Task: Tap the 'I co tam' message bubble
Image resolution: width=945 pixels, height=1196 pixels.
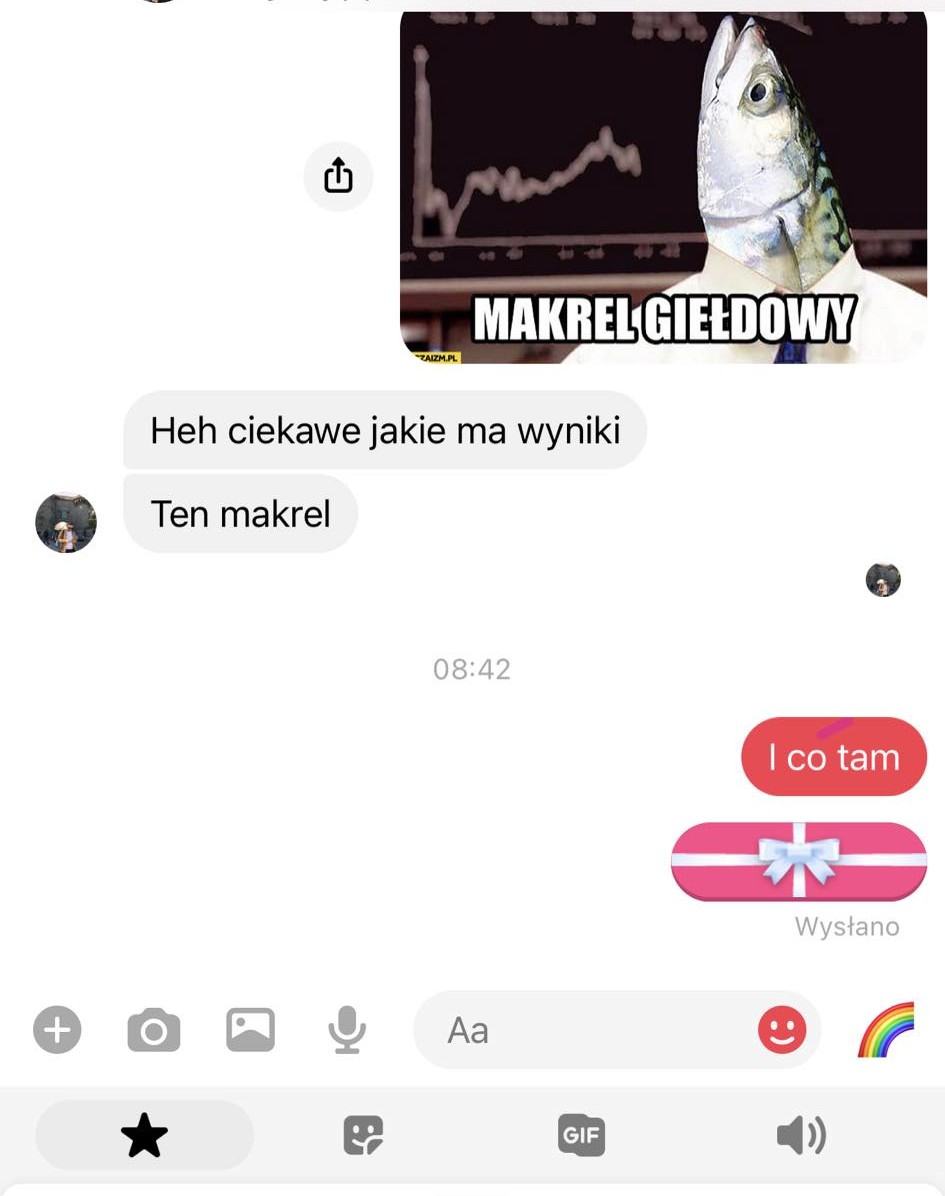Action: (833, 757)
